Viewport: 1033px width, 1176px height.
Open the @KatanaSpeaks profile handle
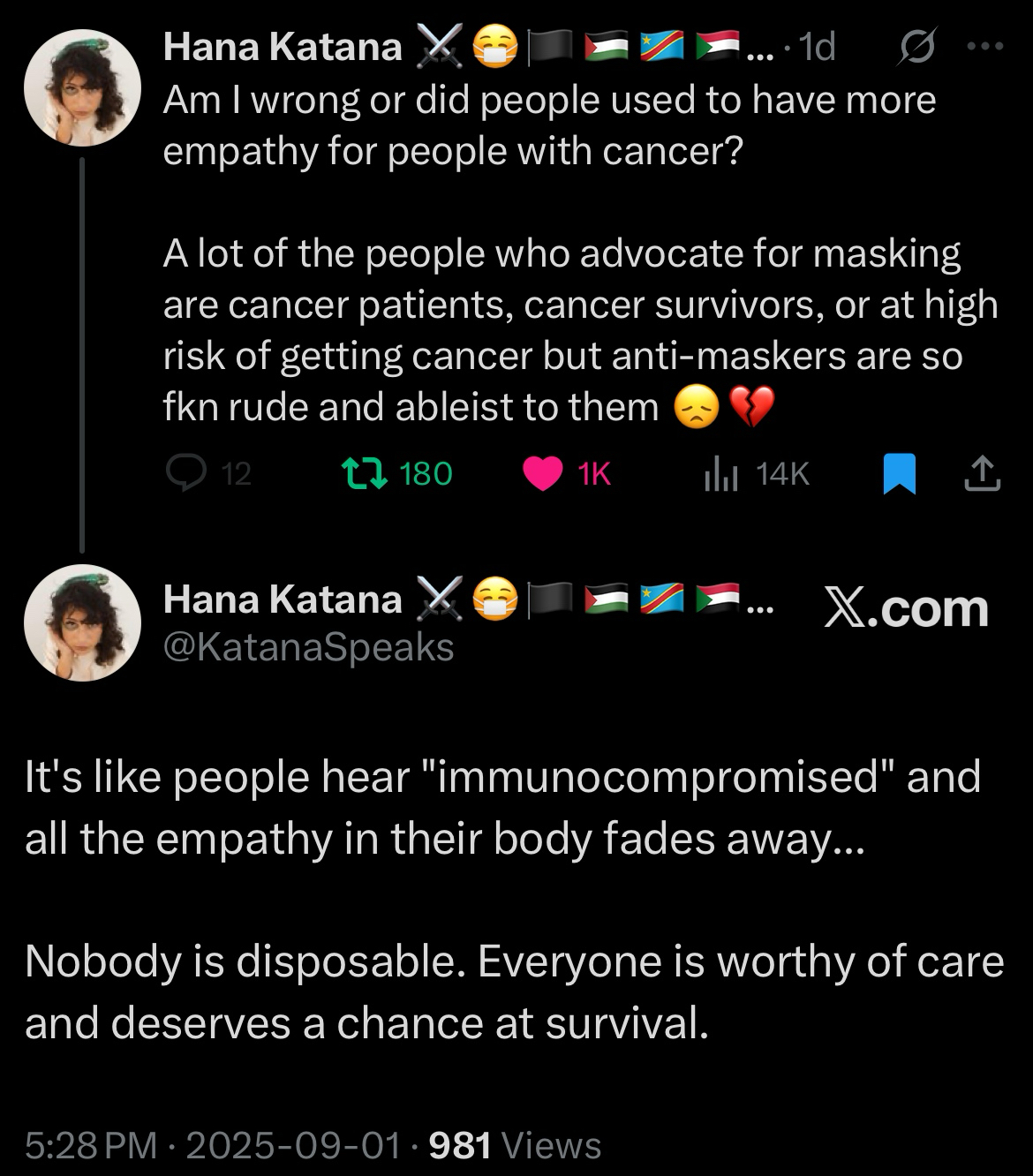[x=308, y=647]
